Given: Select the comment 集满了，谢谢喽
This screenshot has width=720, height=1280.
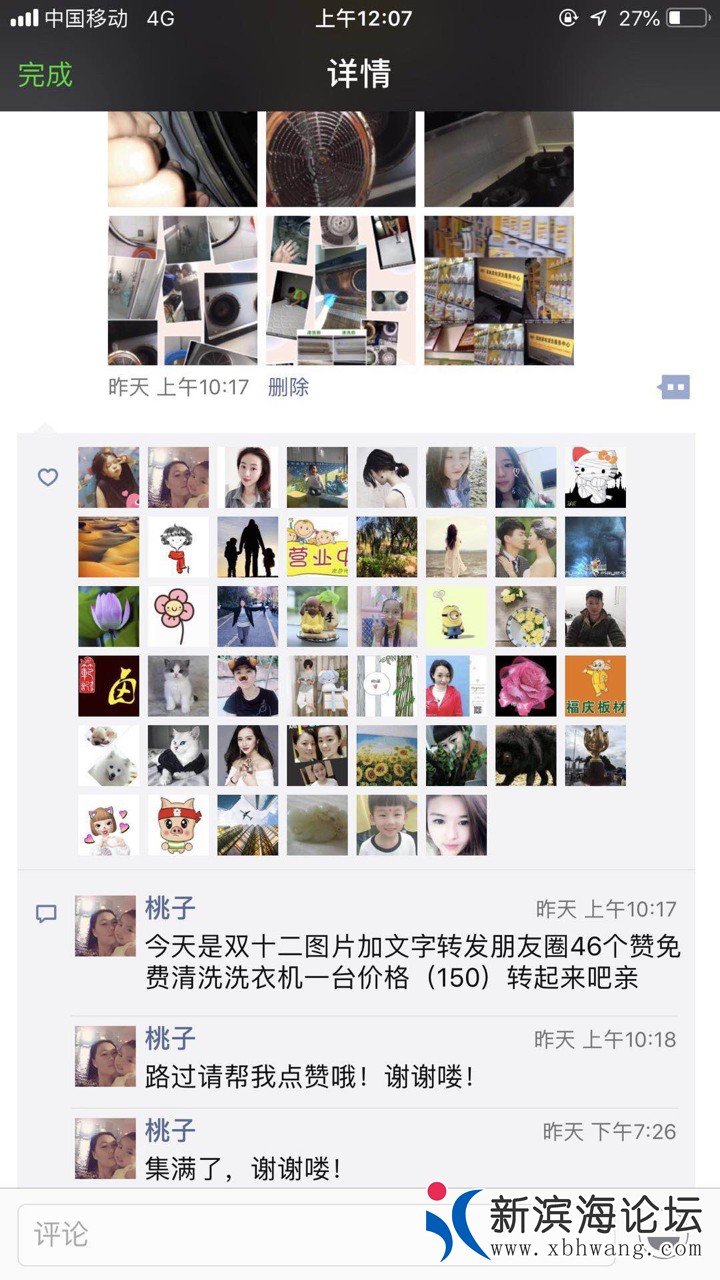Looking at the screenshot, I should (244, 1167).
